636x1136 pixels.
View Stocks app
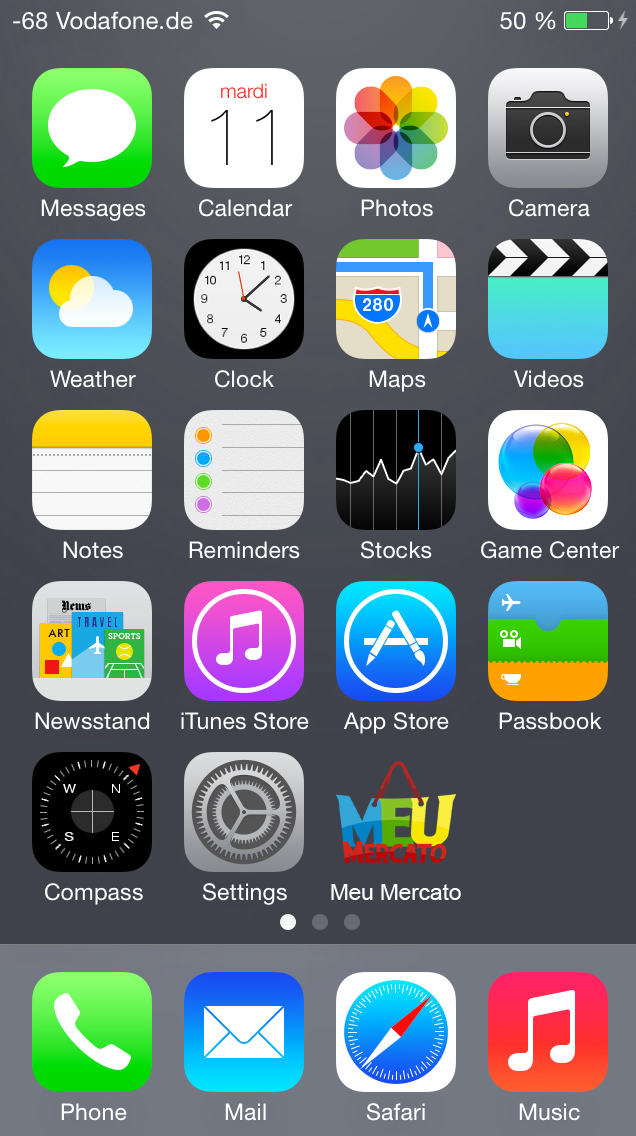(396, 470)
